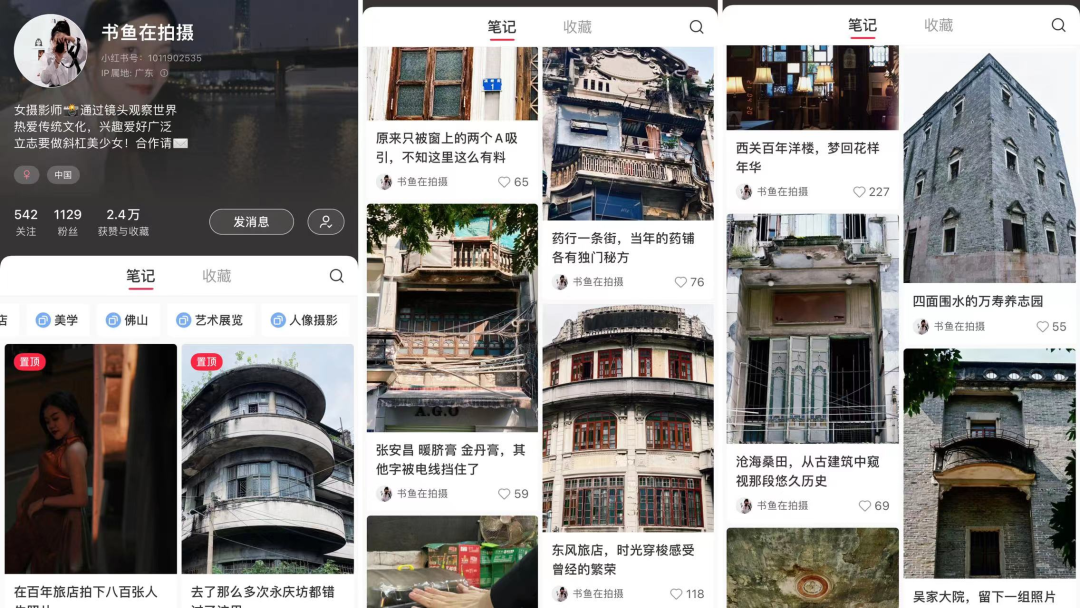Open the note 吴家大院，留下一组照片
1080x608 pixels.
point(989,479)
